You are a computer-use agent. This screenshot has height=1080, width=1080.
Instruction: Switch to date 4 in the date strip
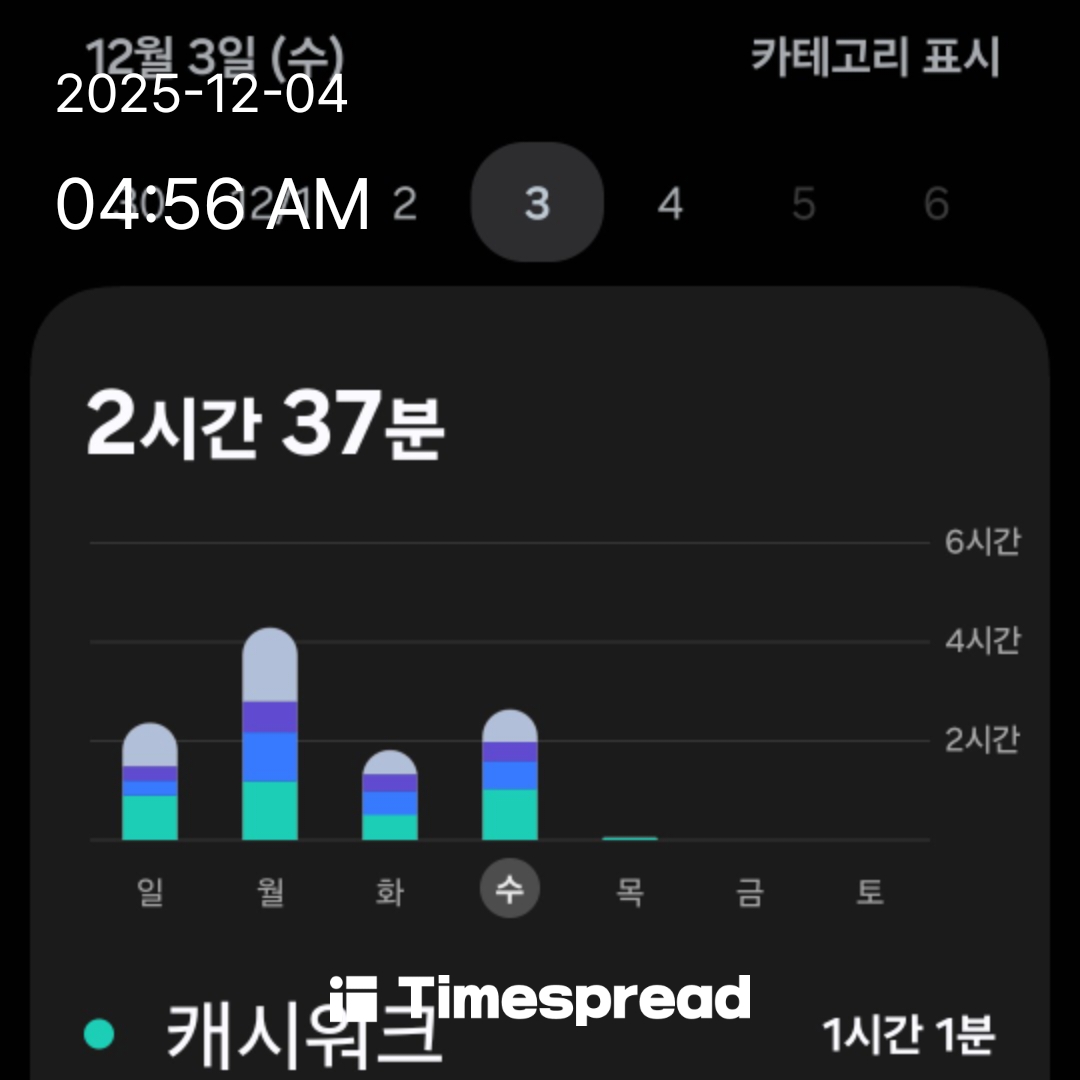click(x=670, y=204)
